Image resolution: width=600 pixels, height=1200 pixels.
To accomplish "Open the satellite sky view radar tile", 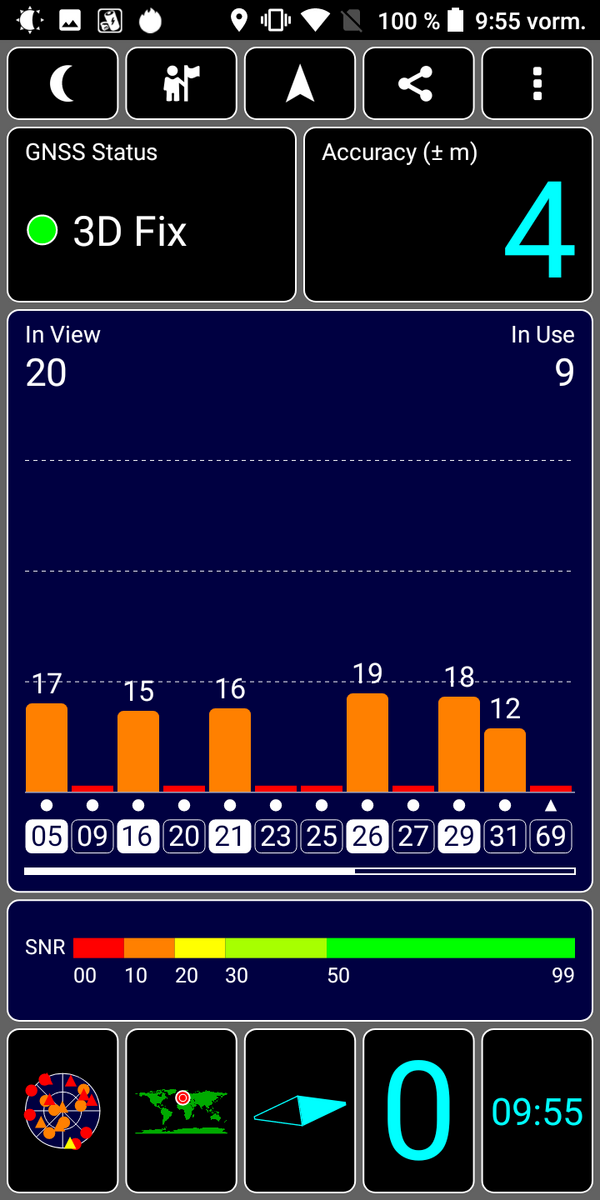I will [x=62, y=1110].
